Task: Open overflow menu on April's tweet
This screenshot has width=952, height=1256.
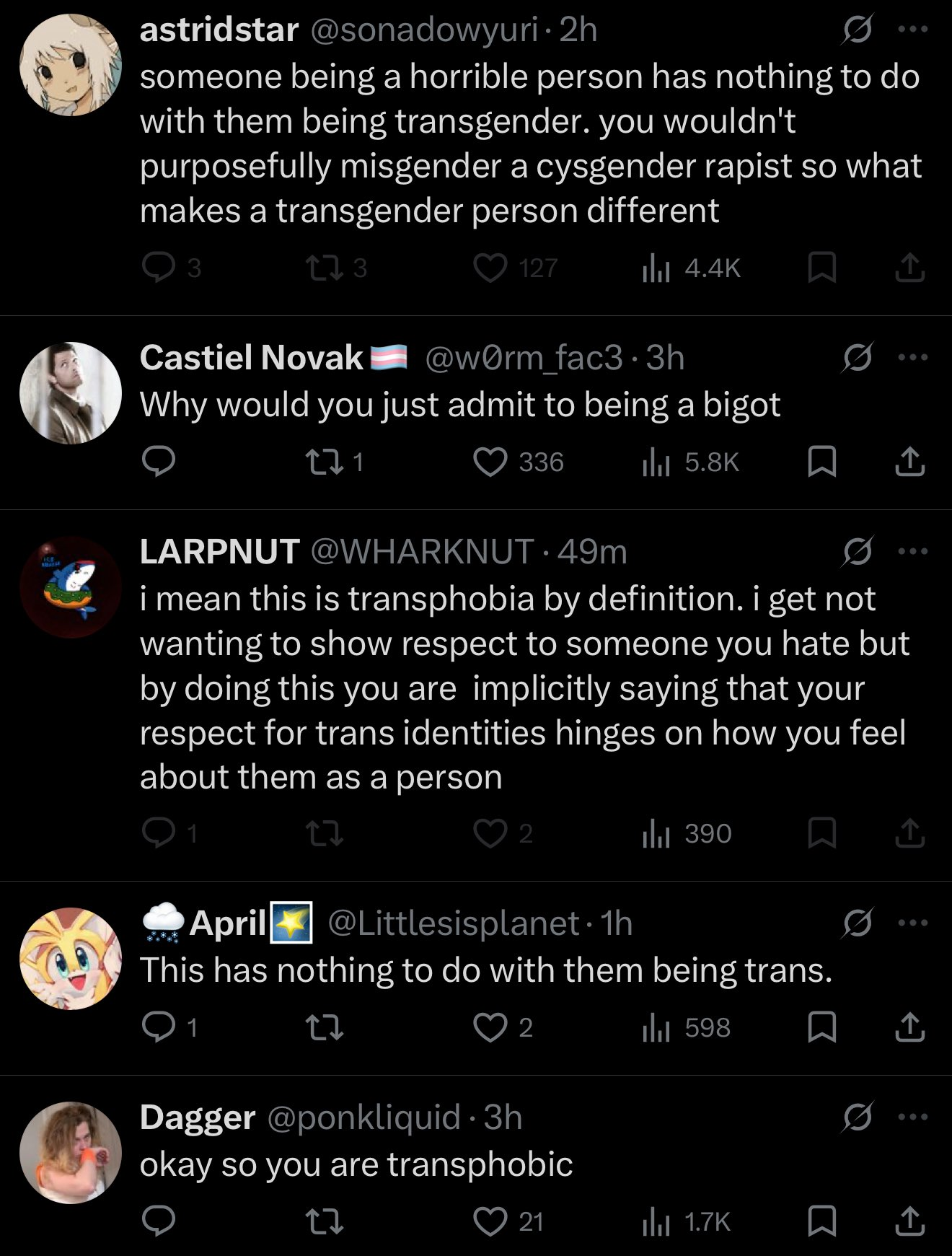Action: (x=913, y=923)
